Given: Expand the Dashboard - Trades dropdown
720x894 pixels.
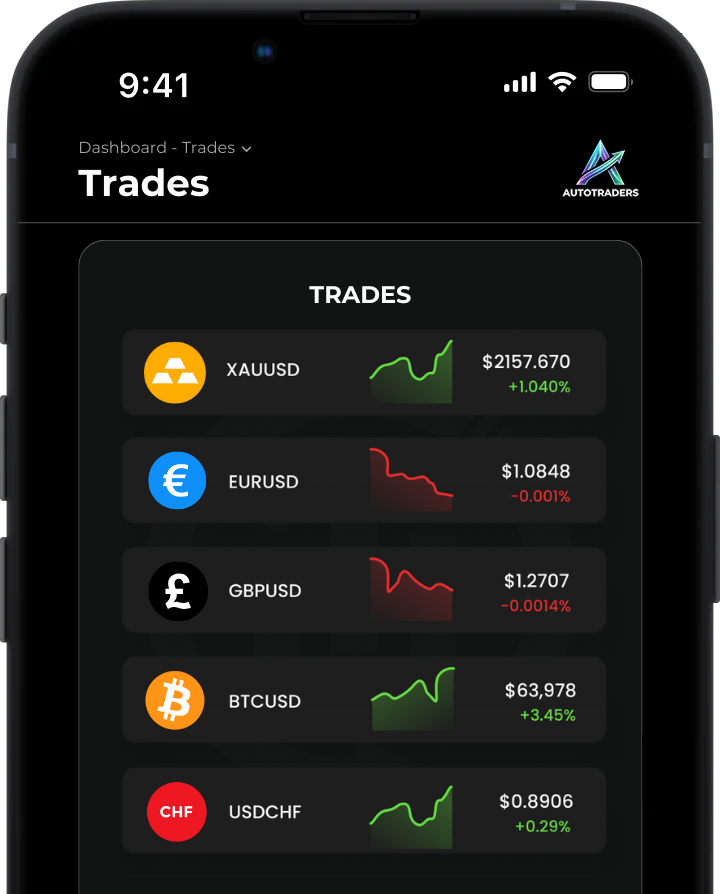Looking at the screenshot, I should click(x=165, y=148).
